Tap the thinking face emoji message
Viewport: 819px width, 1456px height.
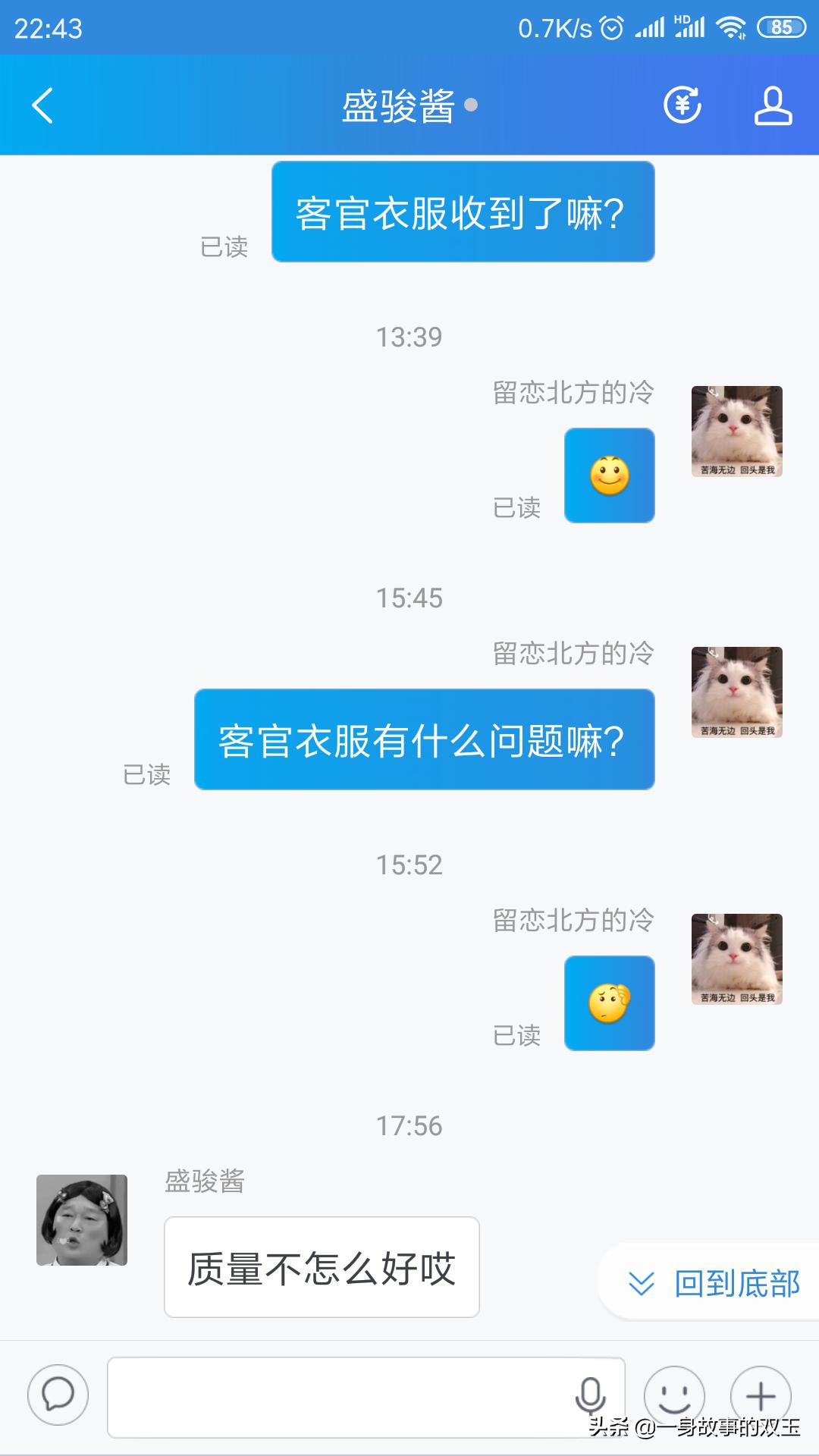point(609,1003)
